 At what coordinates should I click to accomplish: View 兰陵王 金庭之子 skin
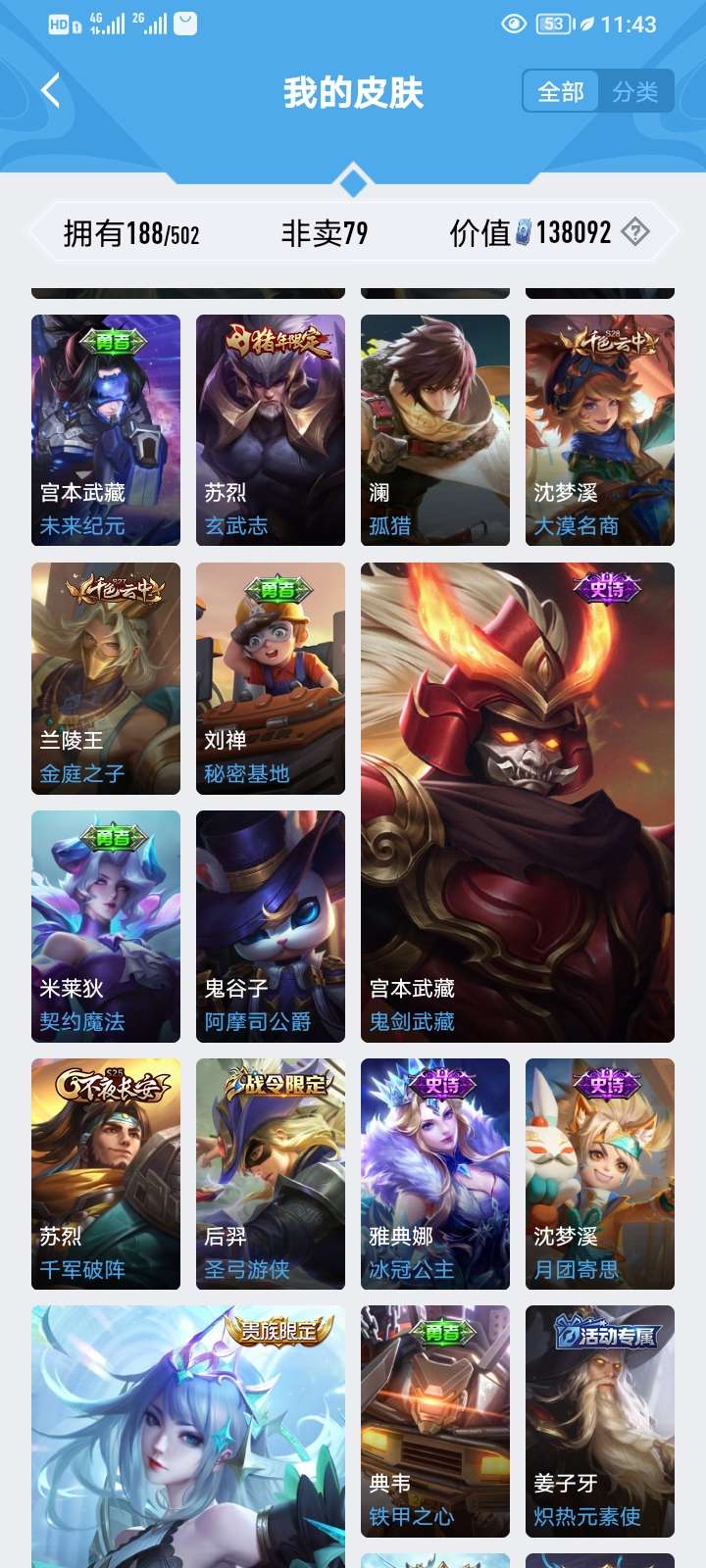click(x=106, y=678)
